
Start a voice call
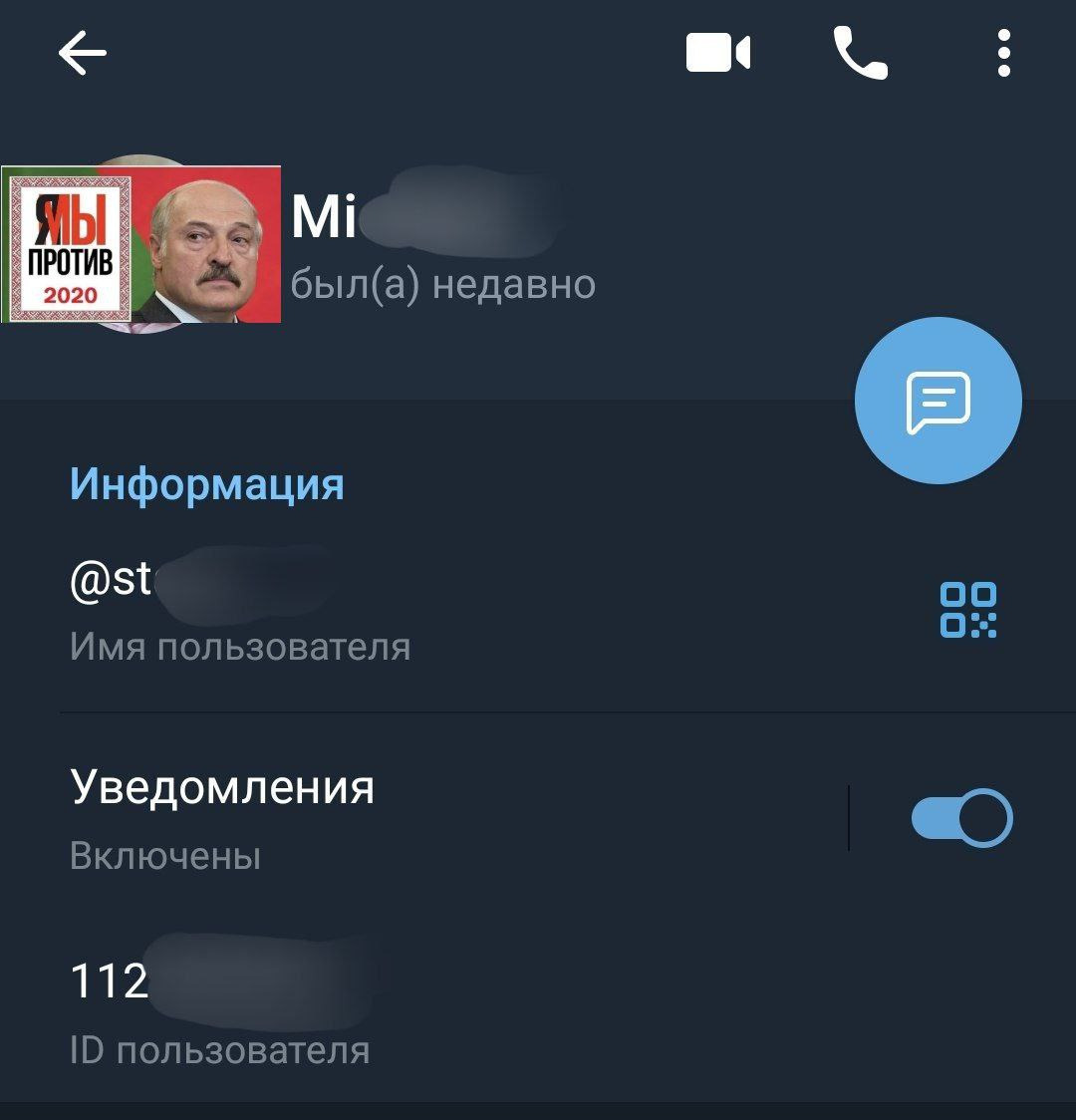(x=860, y=54)
